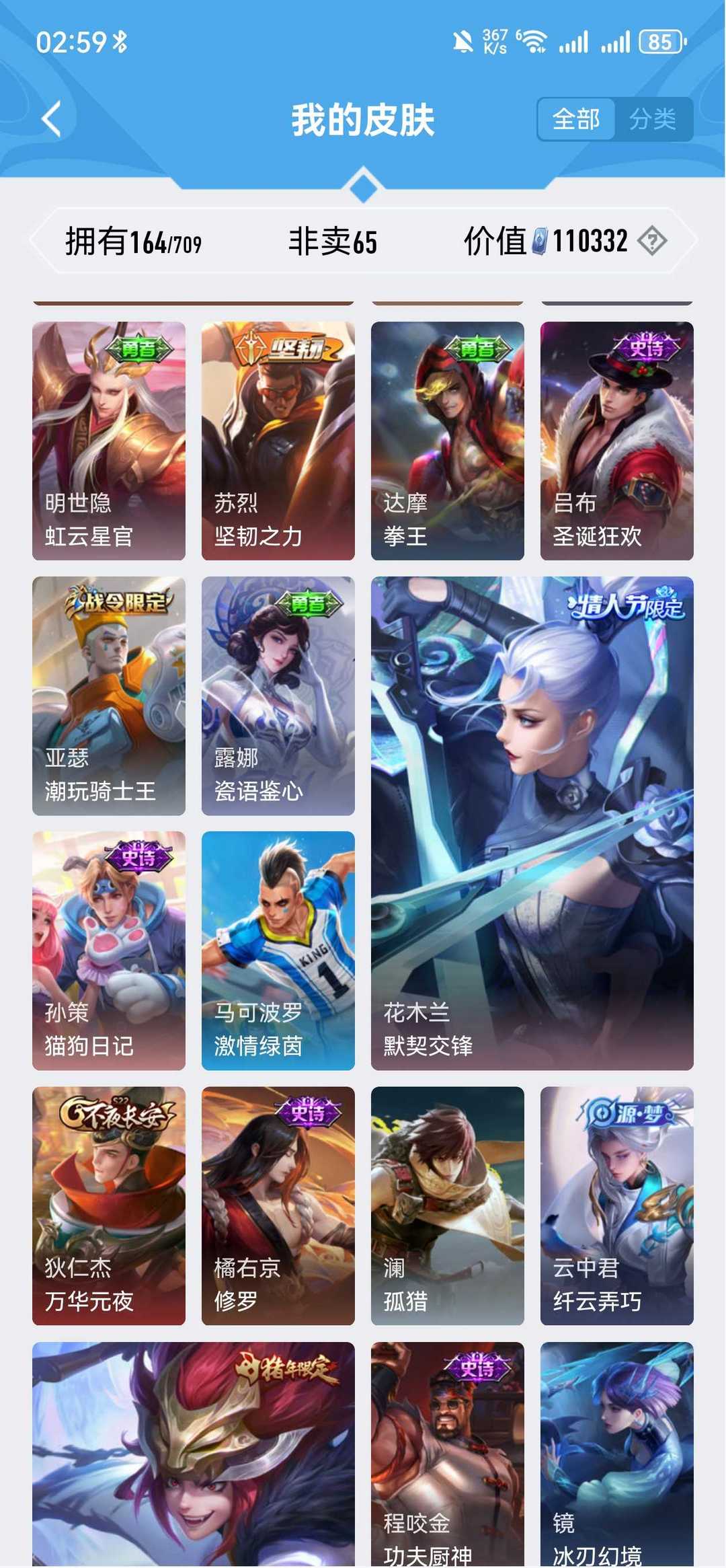Select the 全部 segment

pos(576,120)
